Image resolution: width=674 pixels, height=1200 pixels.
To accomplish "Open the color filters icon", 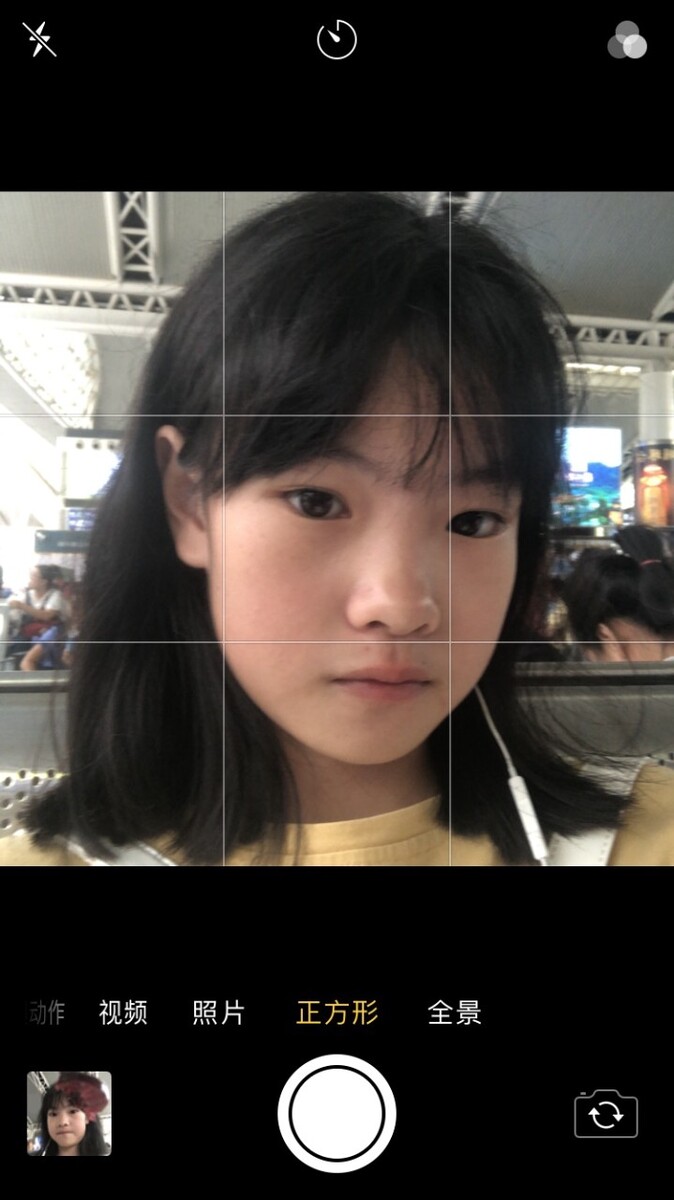I will pos(627,41).
